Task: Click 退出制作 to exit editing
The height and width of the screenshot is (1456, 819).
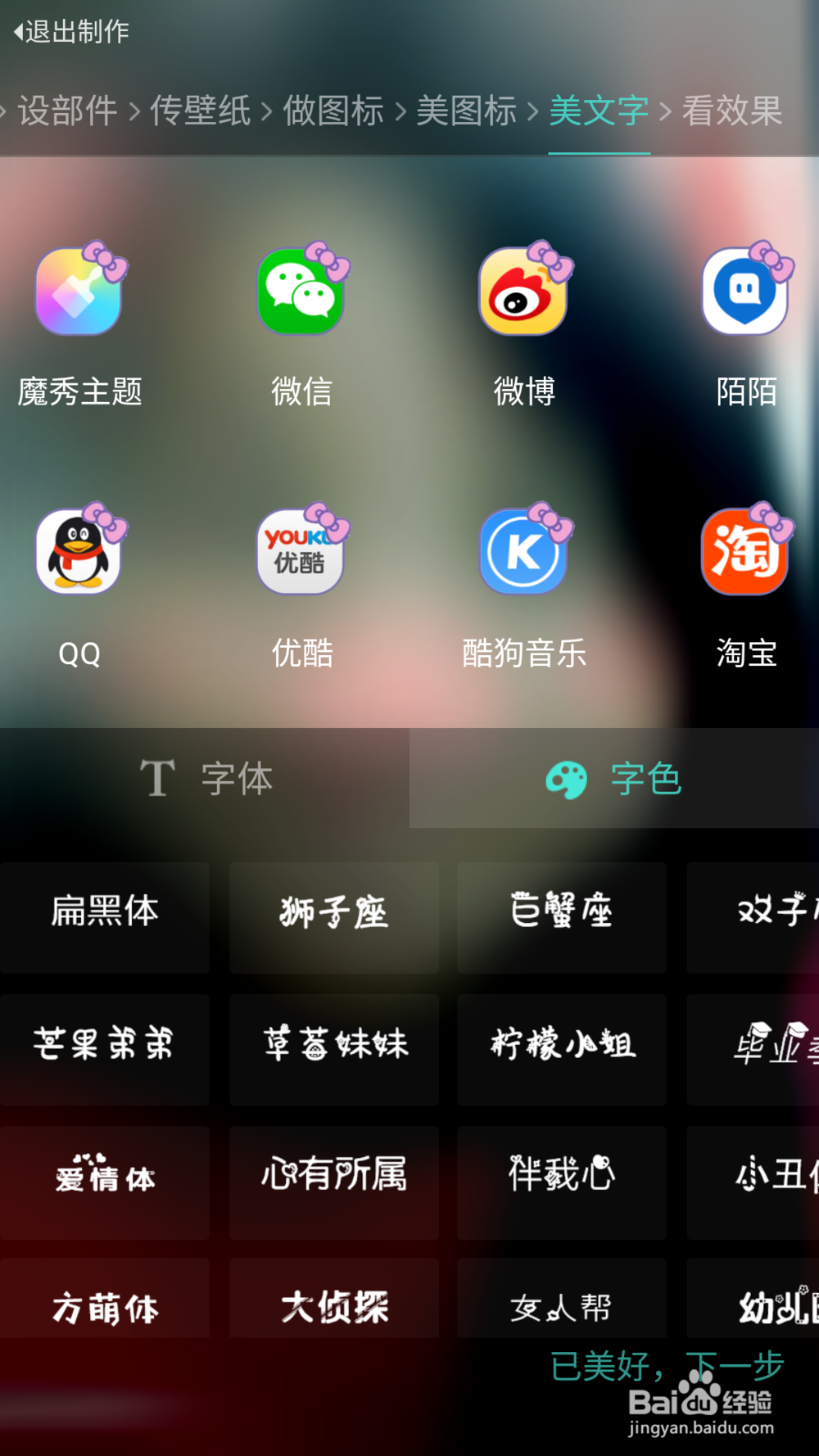Action: [70, 32]
